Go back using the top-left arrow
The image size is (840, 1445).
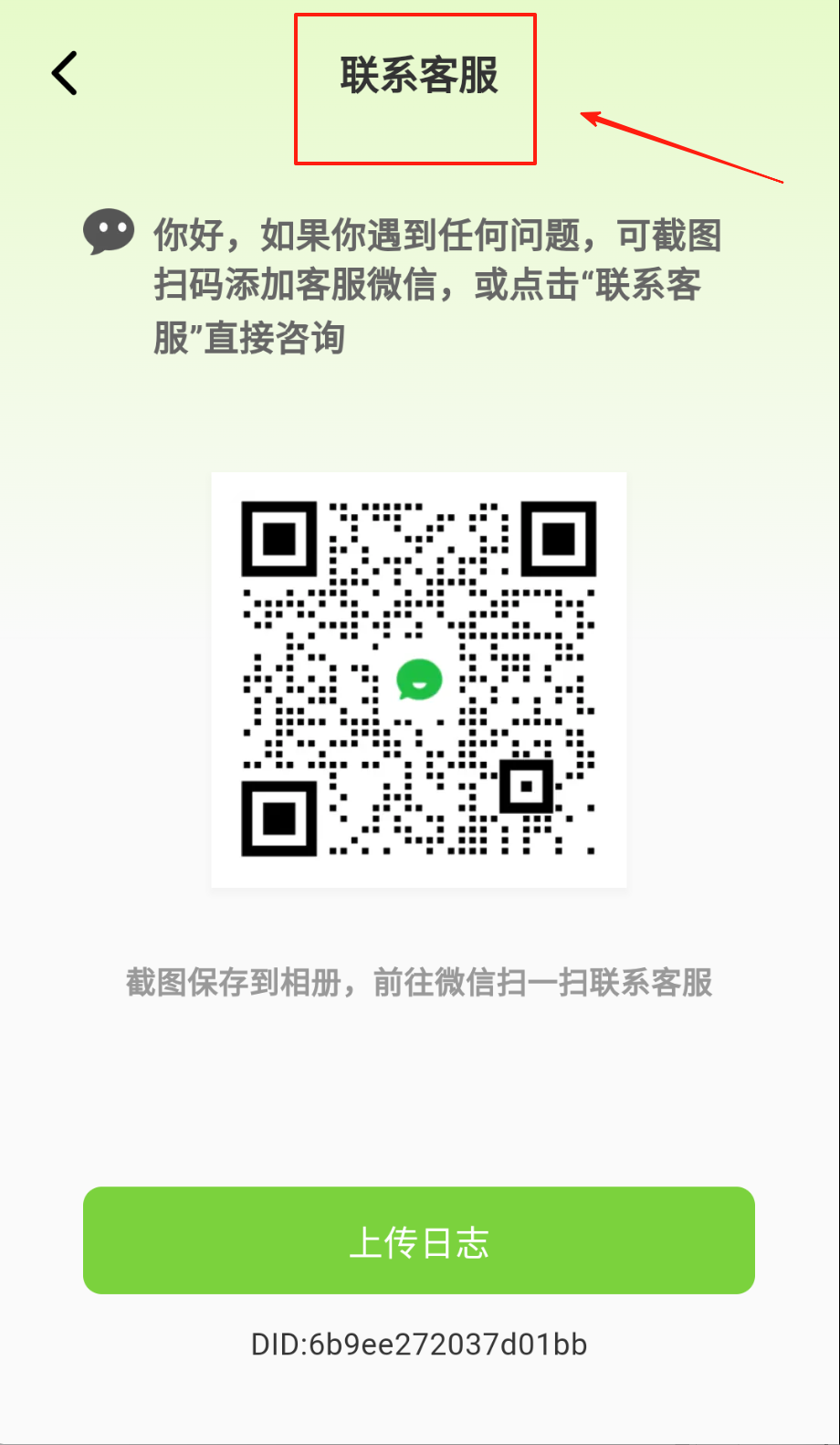click(x=65, y=73)
